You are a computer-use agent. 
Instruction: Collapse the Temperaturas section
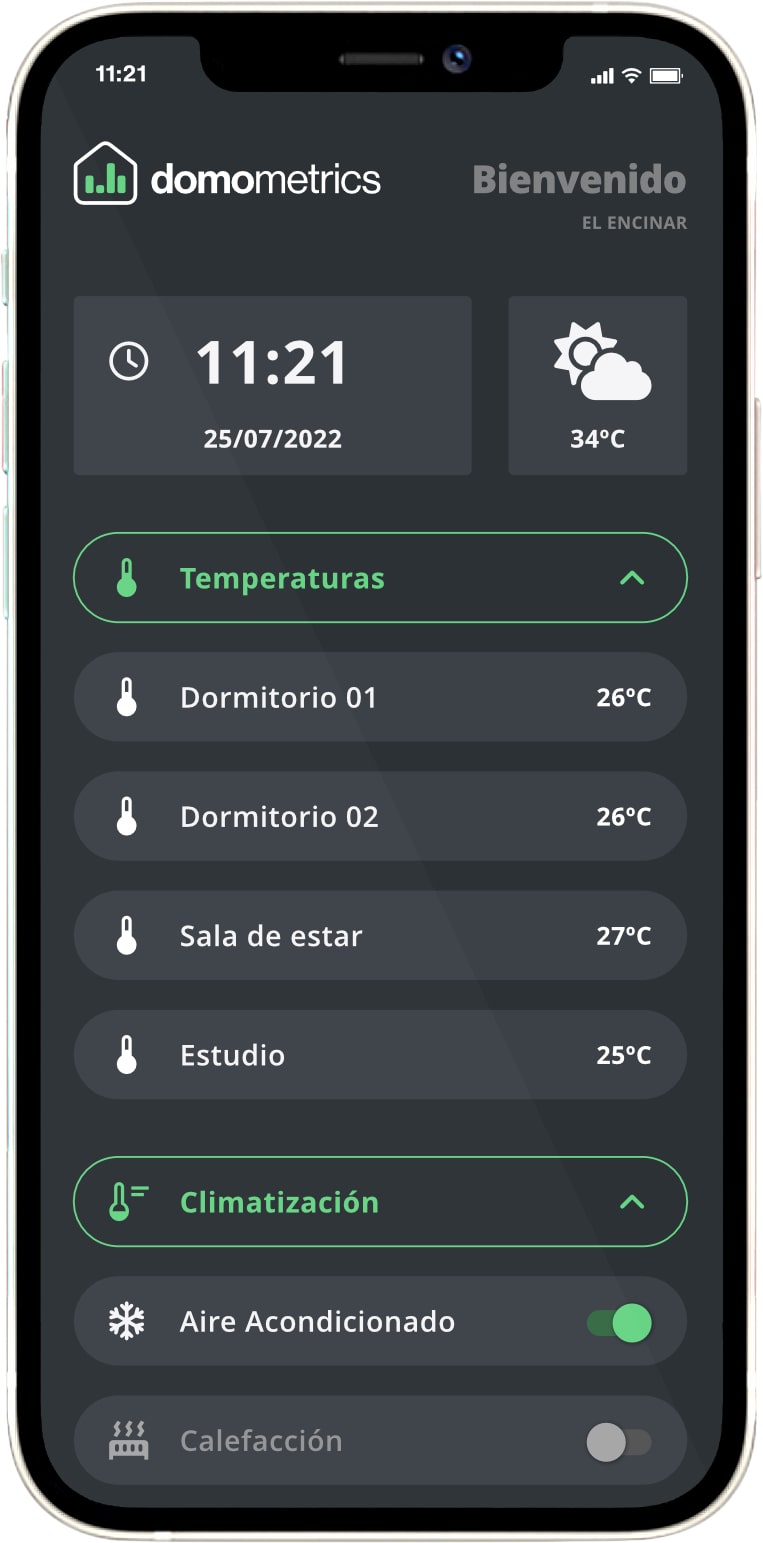(631, 578)
